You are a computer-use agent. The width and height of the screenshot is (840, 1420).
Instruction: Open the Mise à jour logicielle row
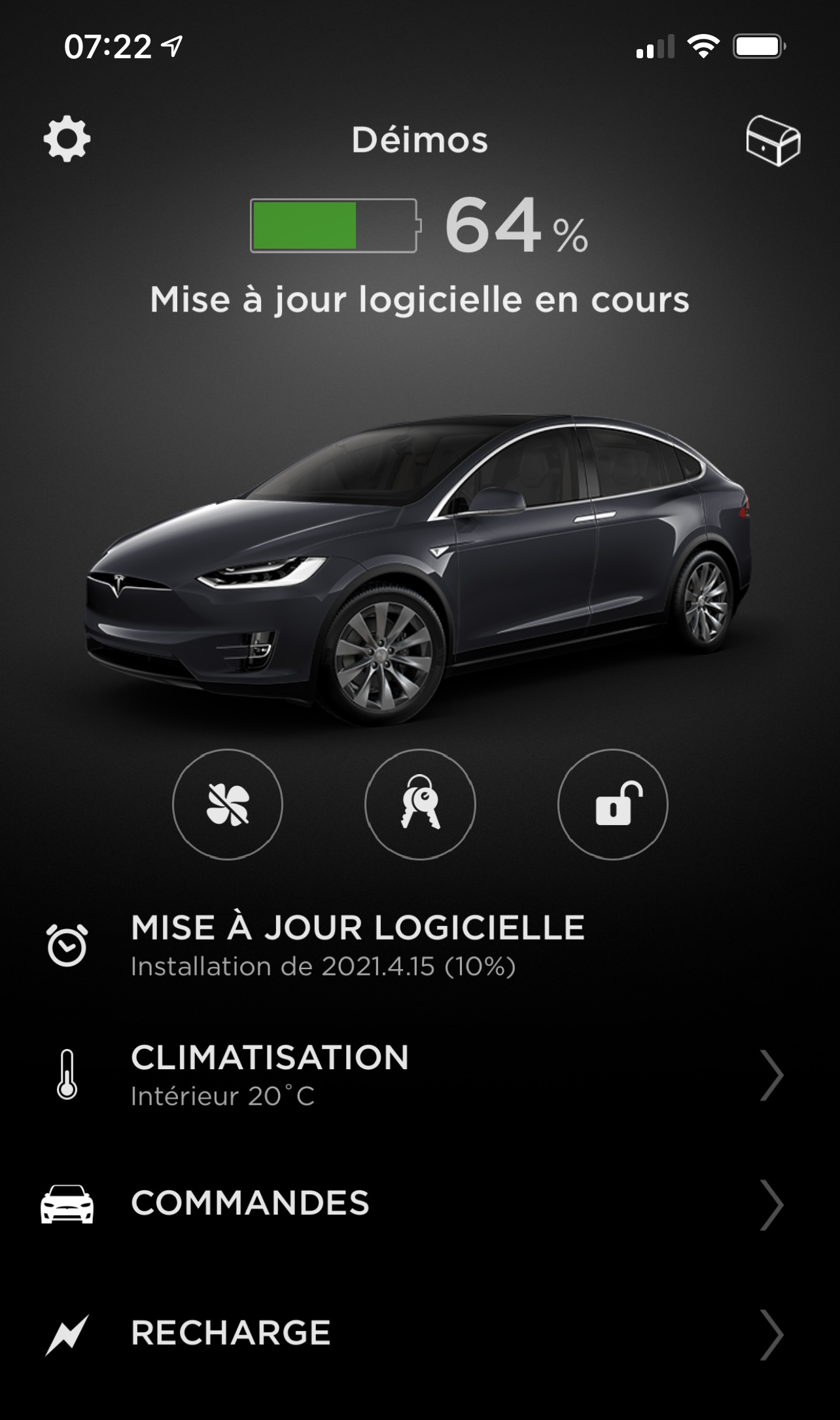click(x=357, y=945)
